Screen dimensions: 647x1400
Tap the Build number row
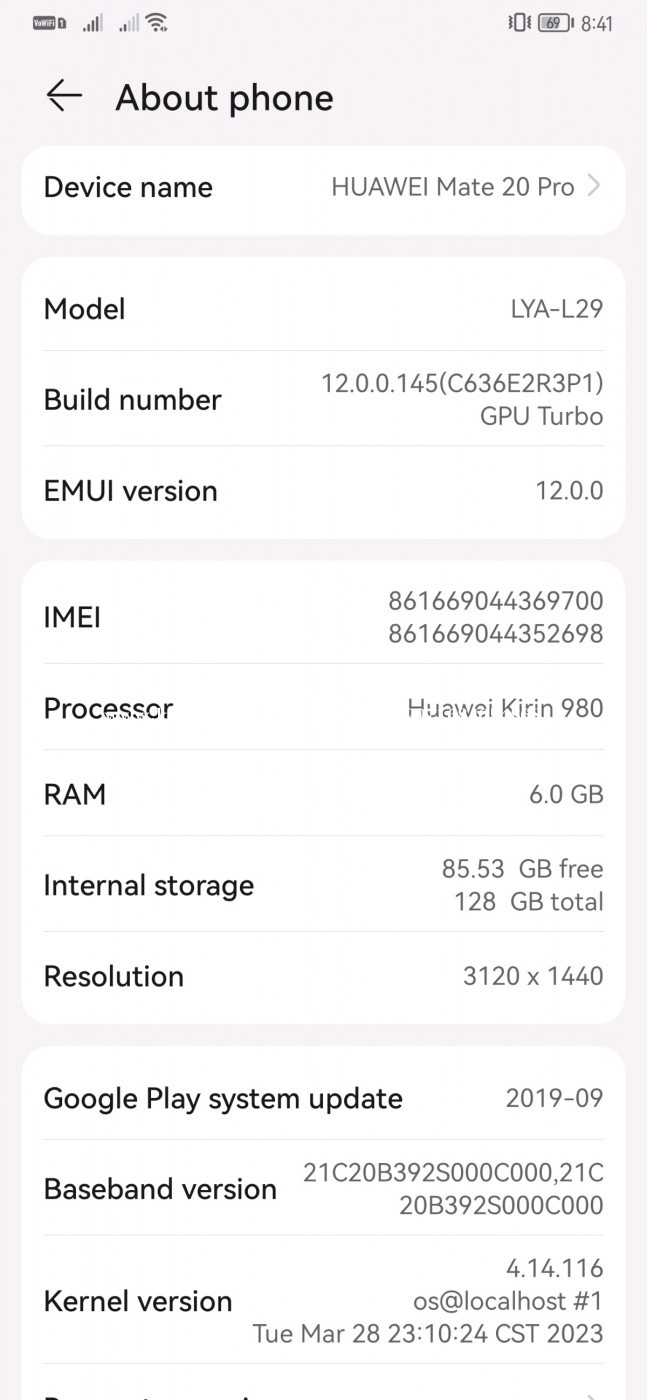click(x=323, y=399)
